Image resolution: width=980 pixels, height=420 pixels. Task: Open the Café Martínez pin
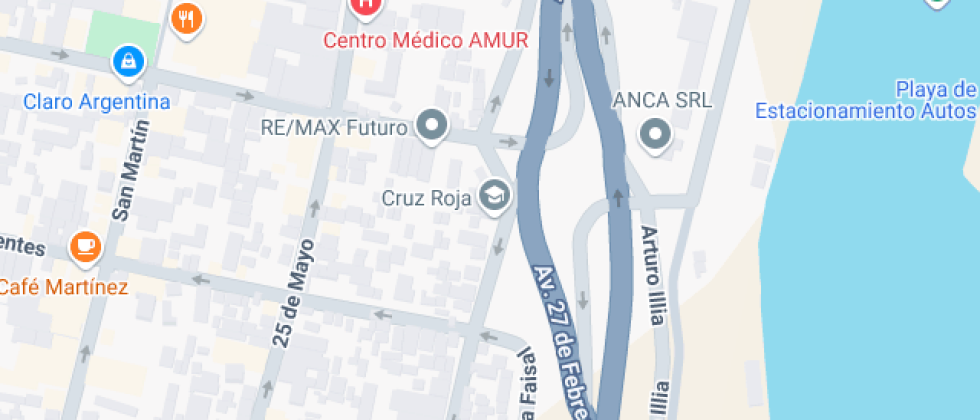click(x=86, y=246)
